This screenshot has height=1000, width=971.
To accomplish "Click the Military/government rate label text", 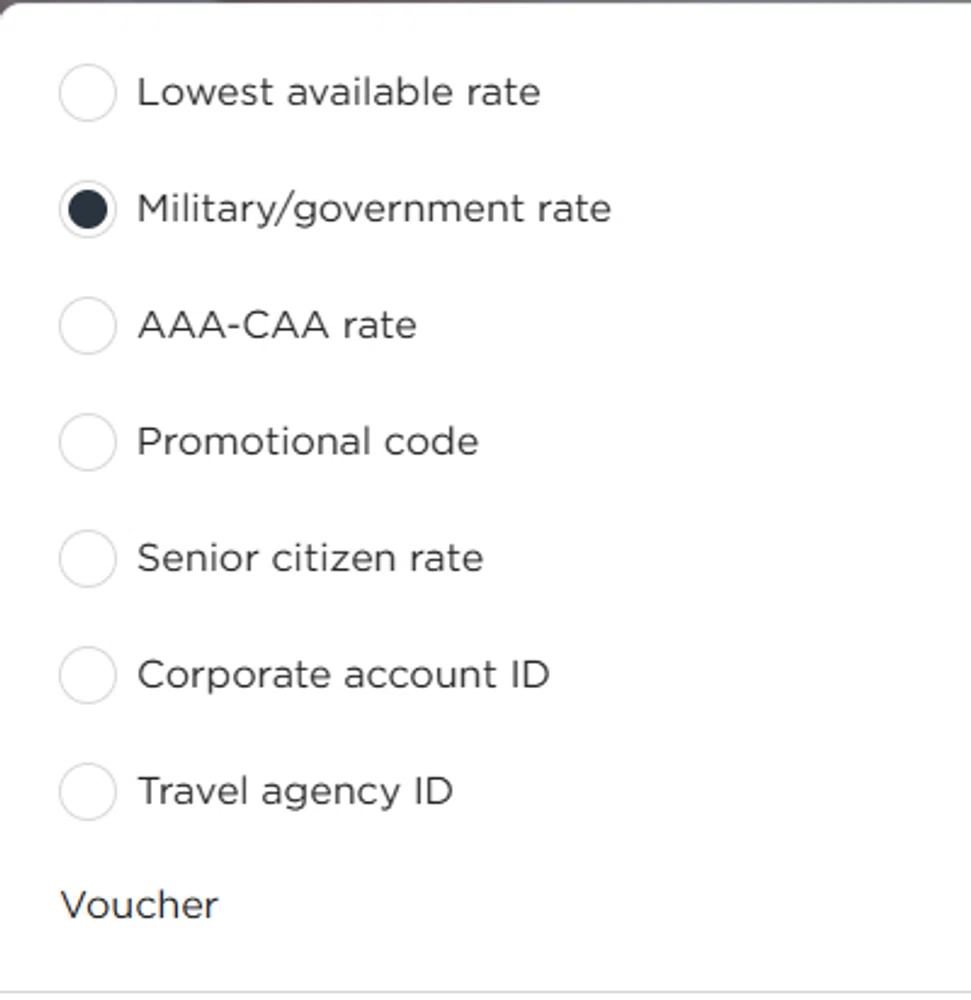I will pos(374,210).
